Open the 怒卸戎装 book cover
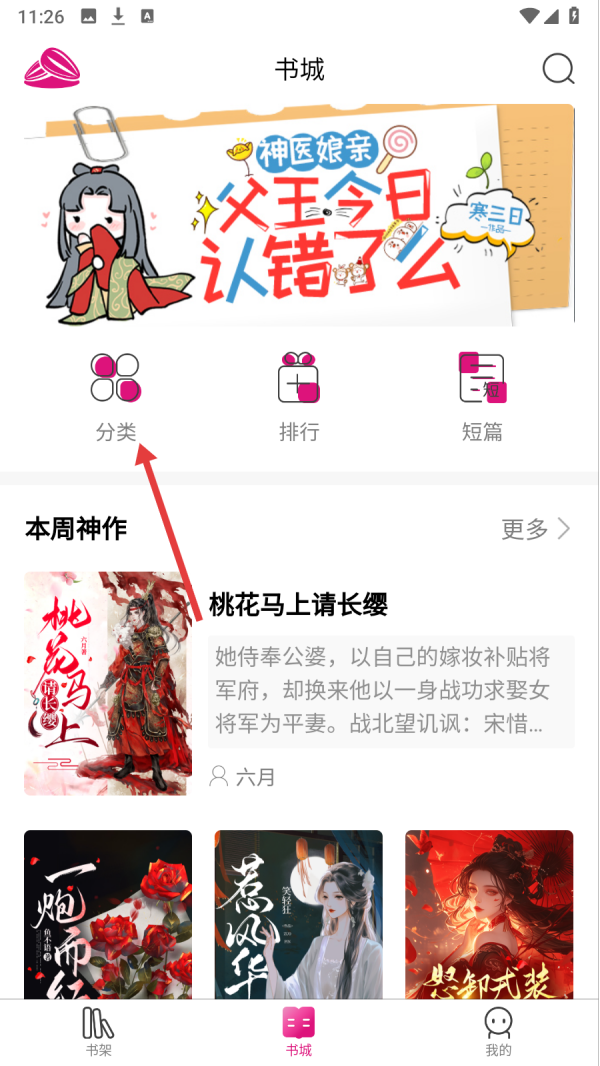 (x=489, y=914)
